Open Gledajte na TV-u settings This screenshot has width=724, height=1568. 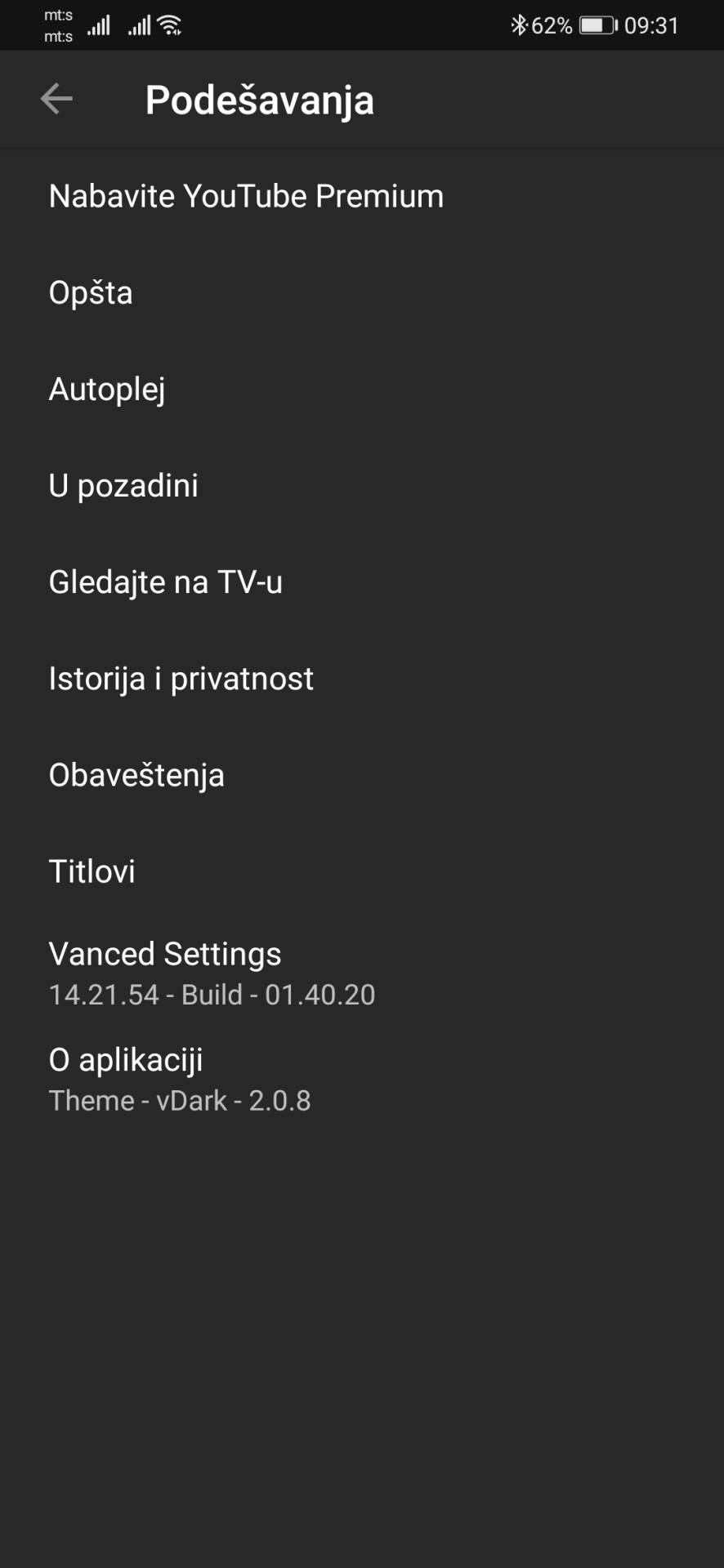click(165, 581)
